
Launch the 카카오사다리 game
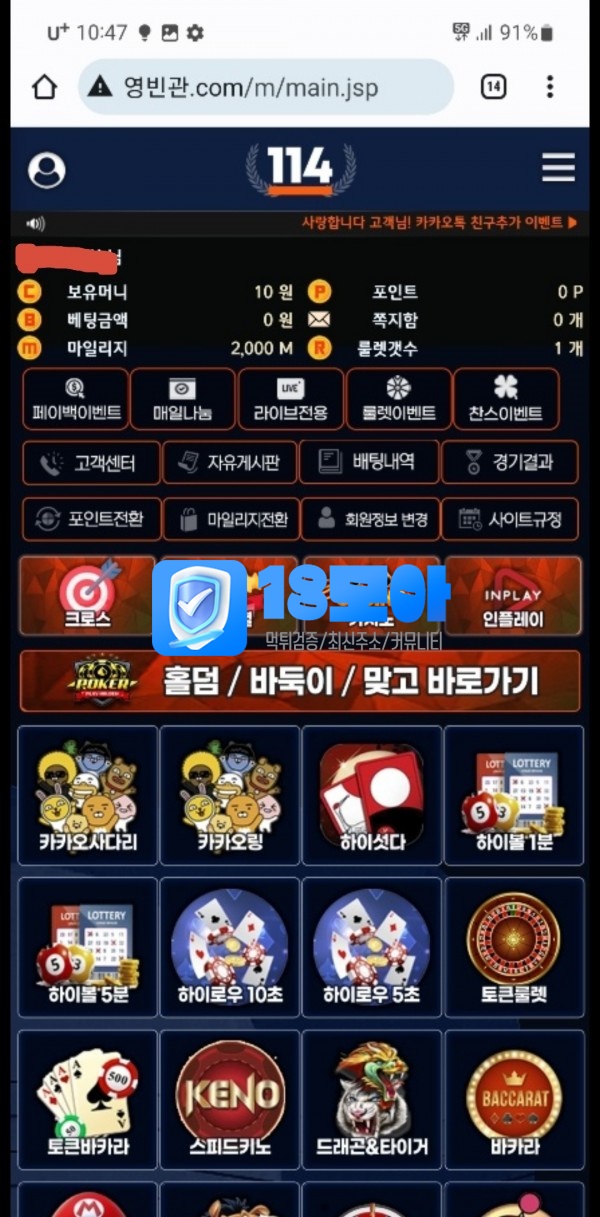[x=88, y=795]
